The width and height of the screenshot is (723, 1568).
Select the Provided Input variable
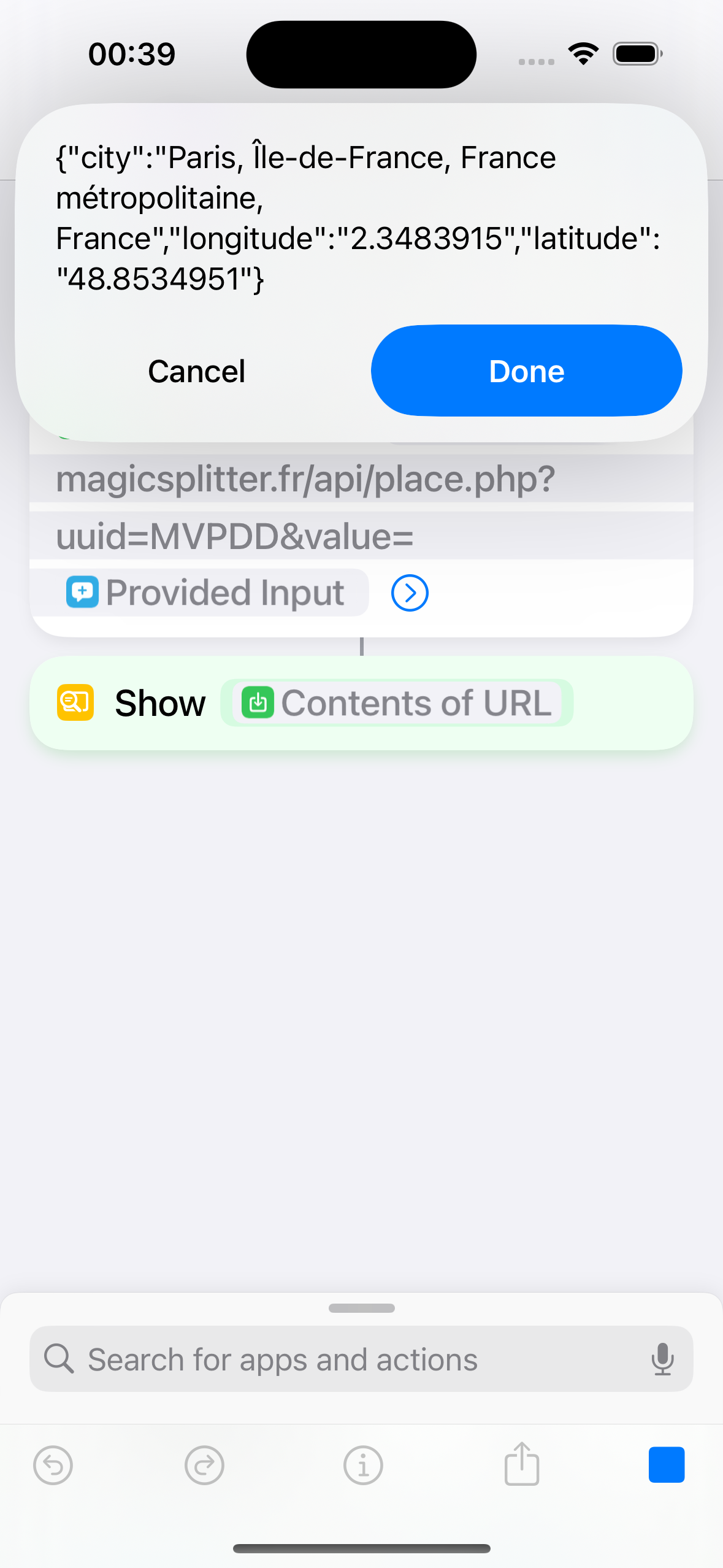(206, 593)
